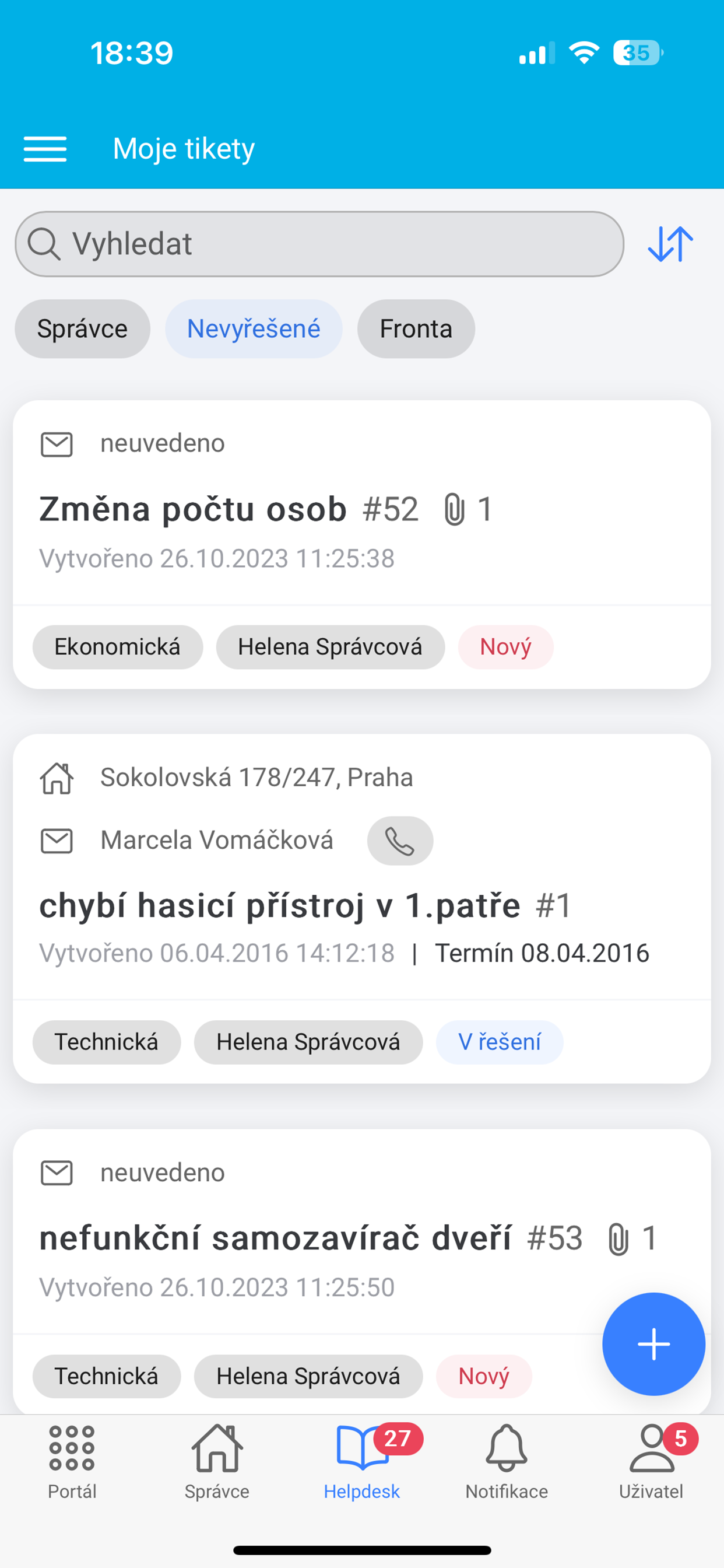Open ticket chybí hasicí přístroj #1

tap(362, 909)
